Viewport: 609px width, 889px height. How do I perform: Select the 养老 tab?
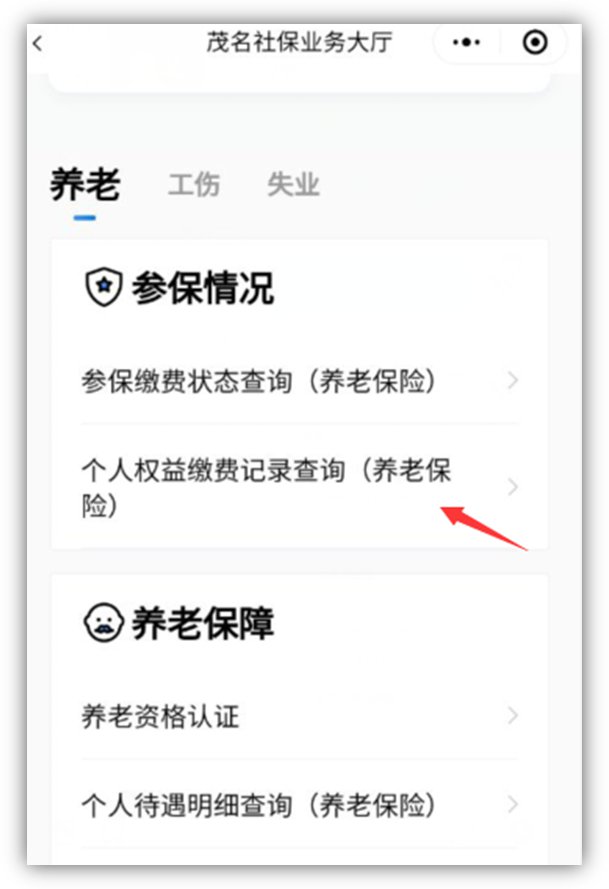coord(85,185)
